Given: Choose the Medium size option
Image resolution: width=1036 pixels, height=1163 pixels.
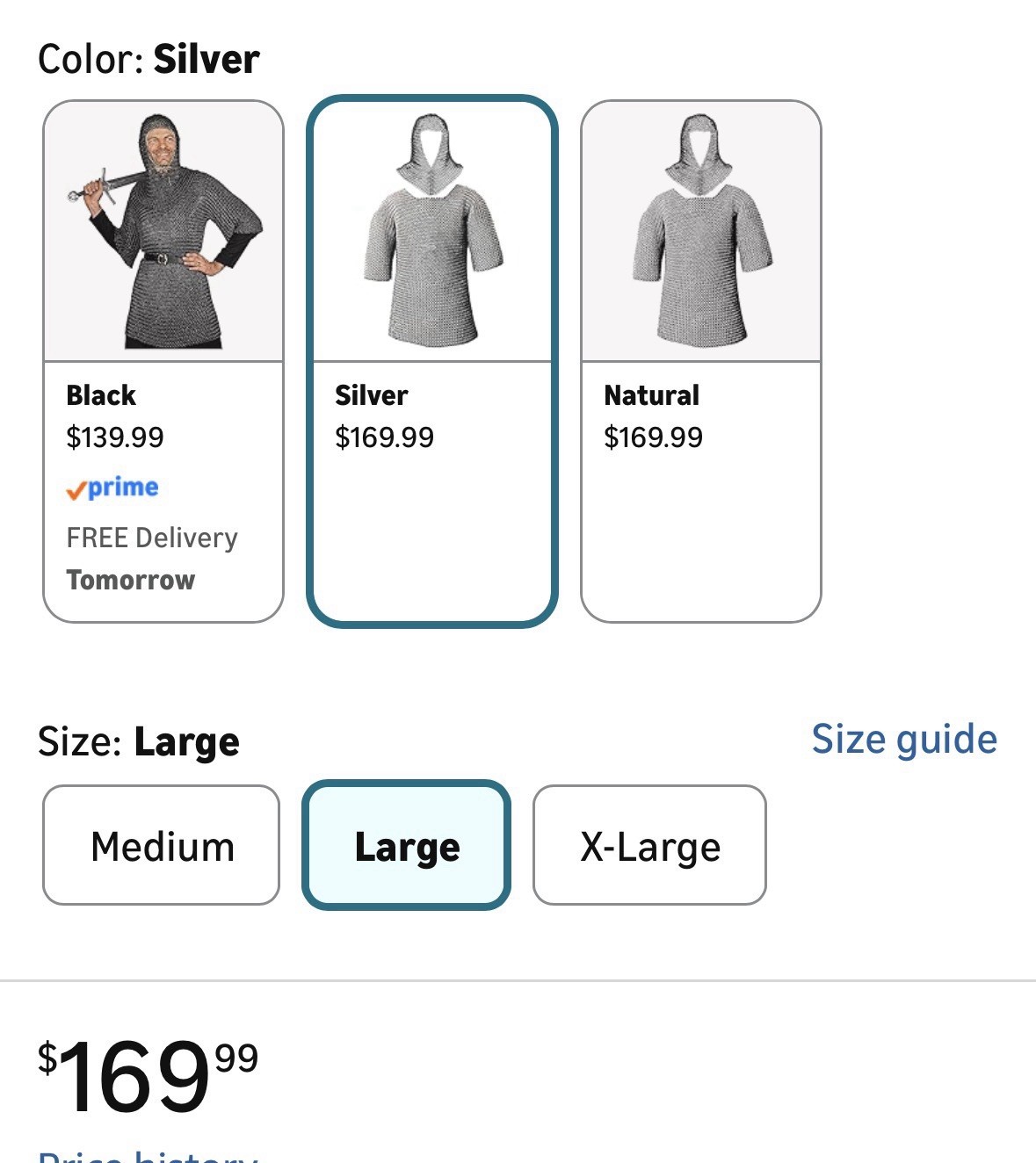Looking at the screenshot, I should pos(160,846).
